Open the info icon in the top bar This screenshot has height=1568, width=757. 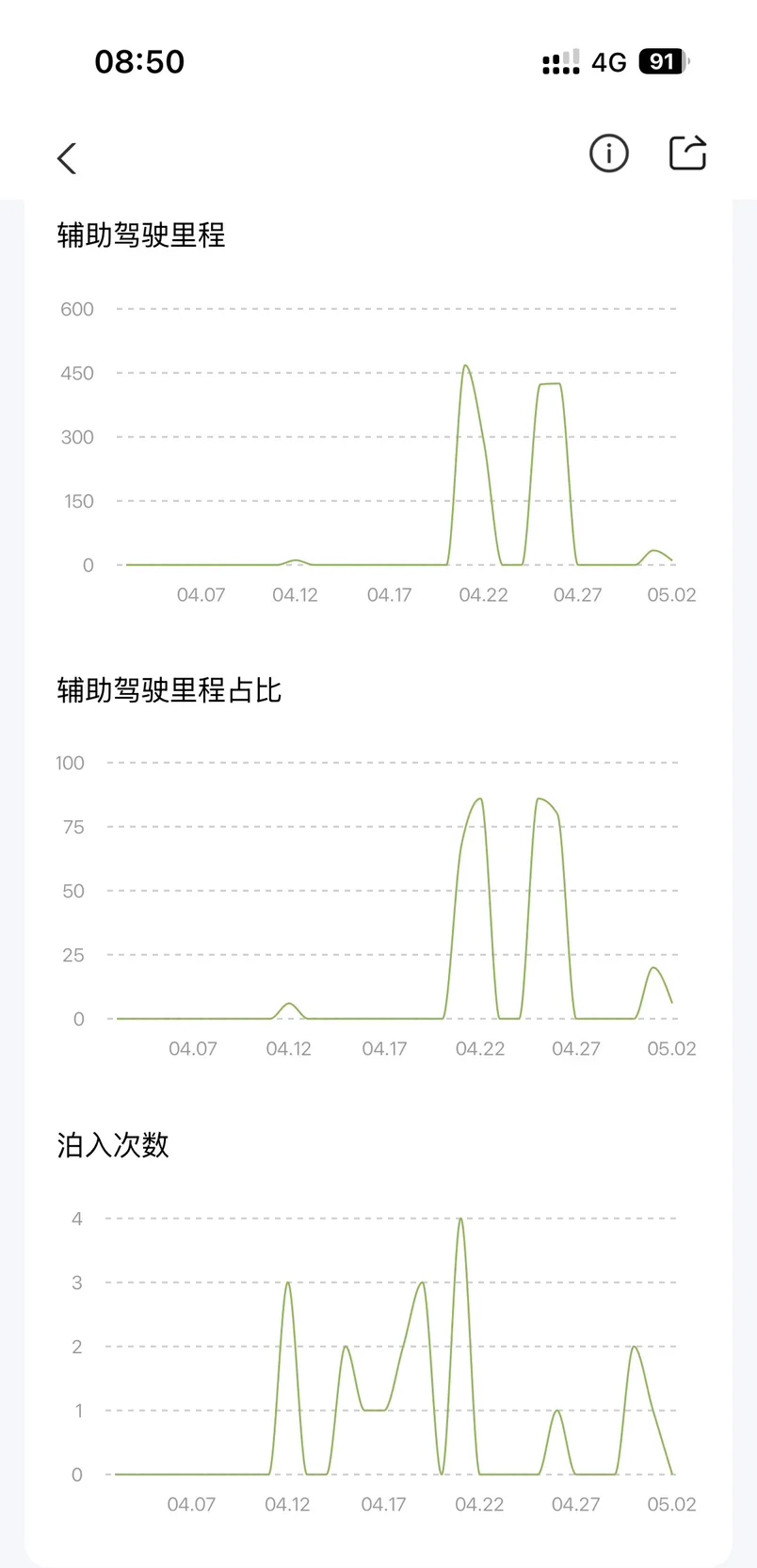609,153
